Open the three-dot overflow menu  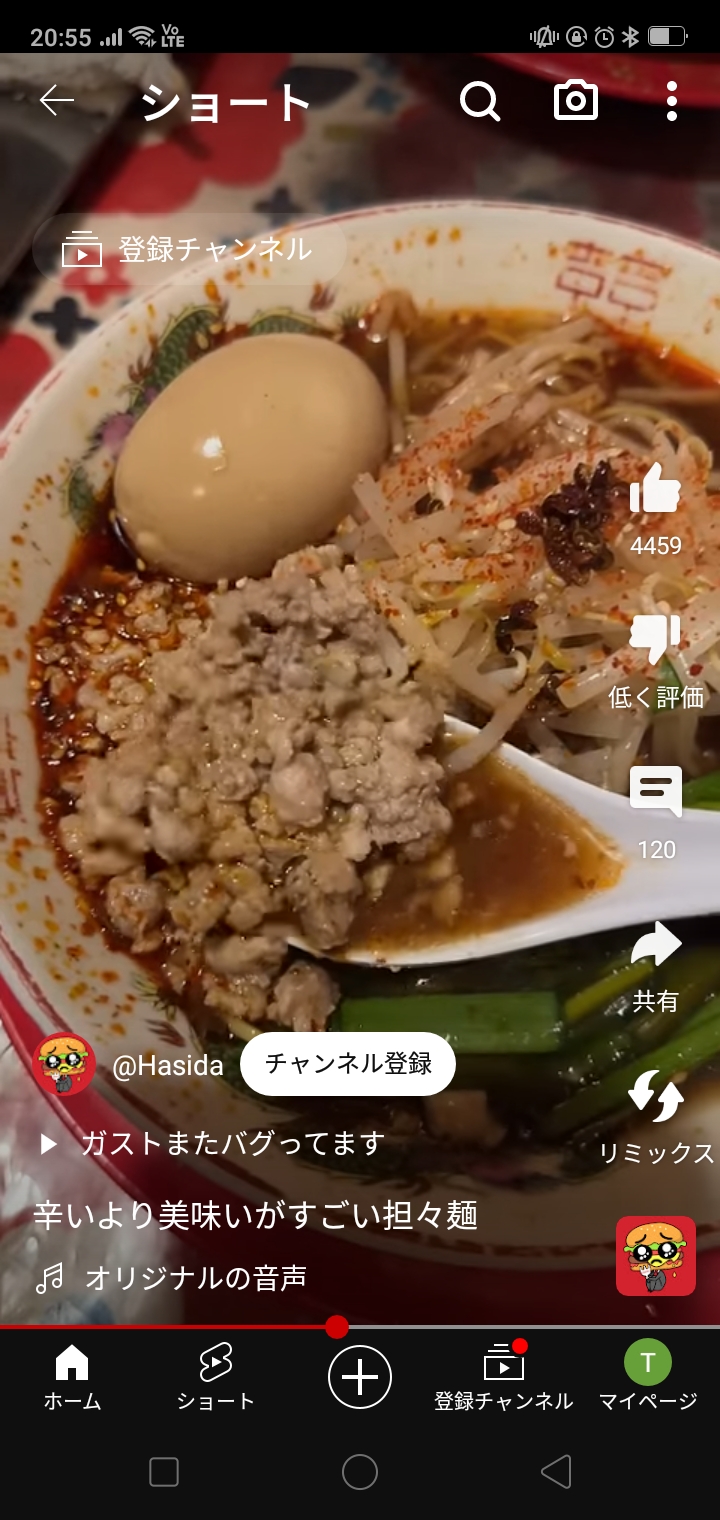point(671,101)
